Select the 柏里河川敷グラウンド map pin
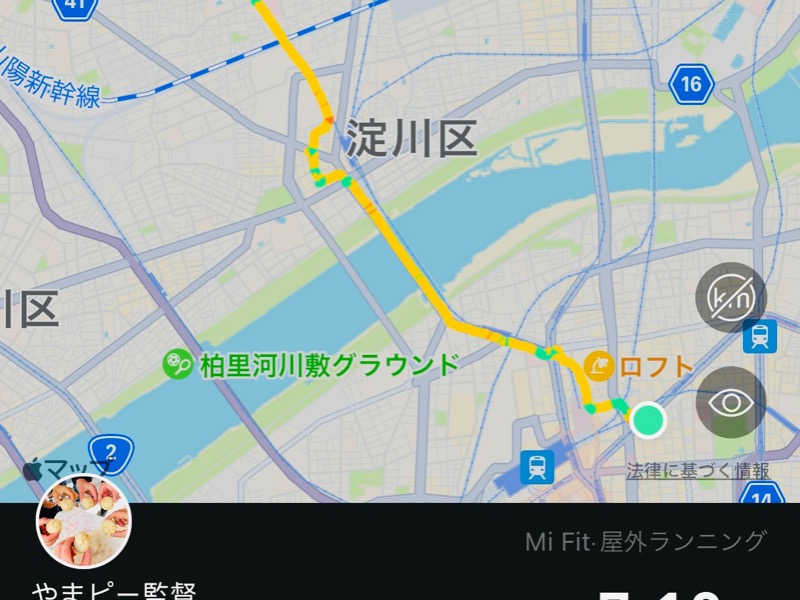Screen dimensions: 800x600 coord(177,362)
